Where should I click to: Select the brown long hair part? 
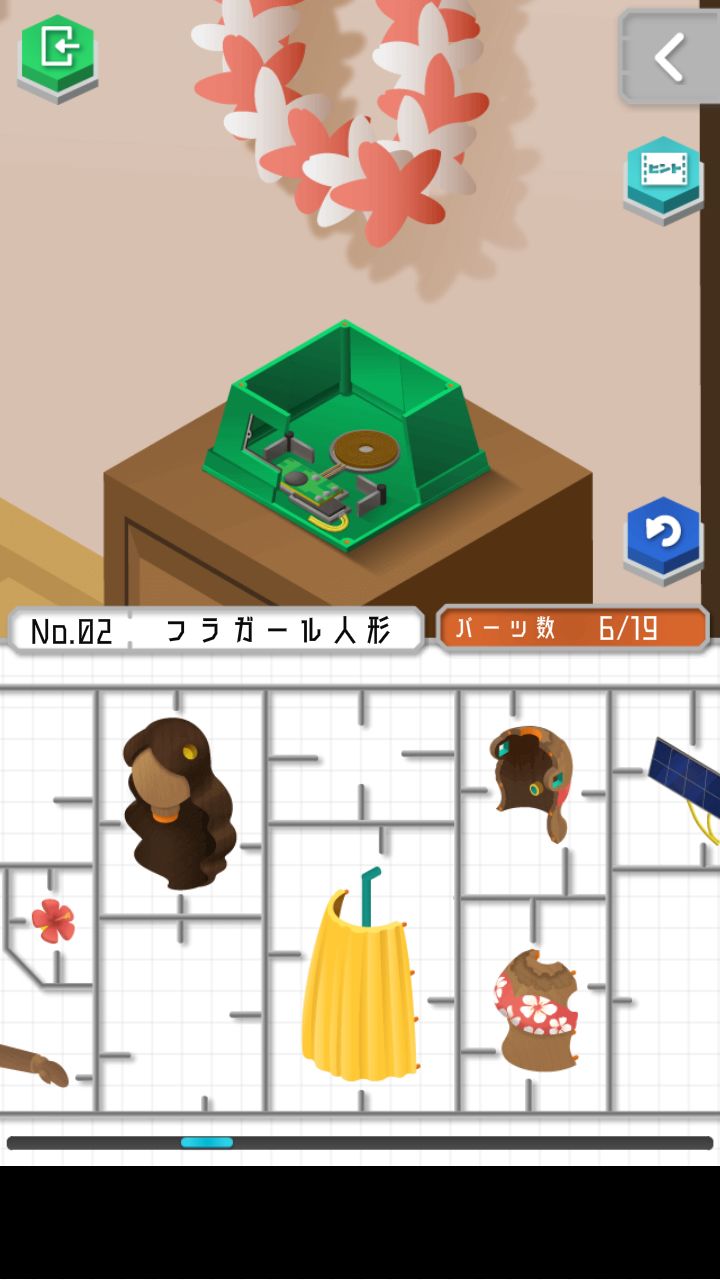(x=177, y=805)
